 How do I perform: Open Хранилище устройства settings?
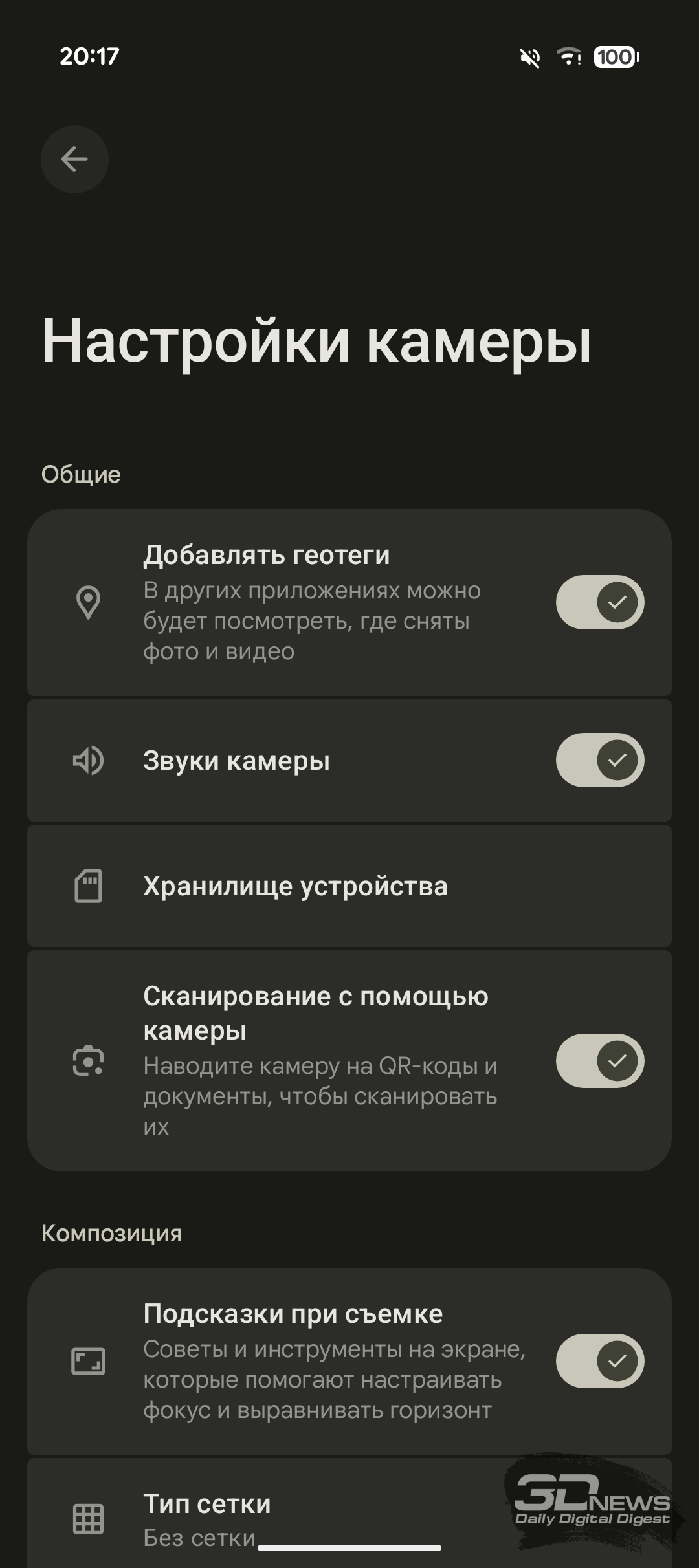pos(349,886)
